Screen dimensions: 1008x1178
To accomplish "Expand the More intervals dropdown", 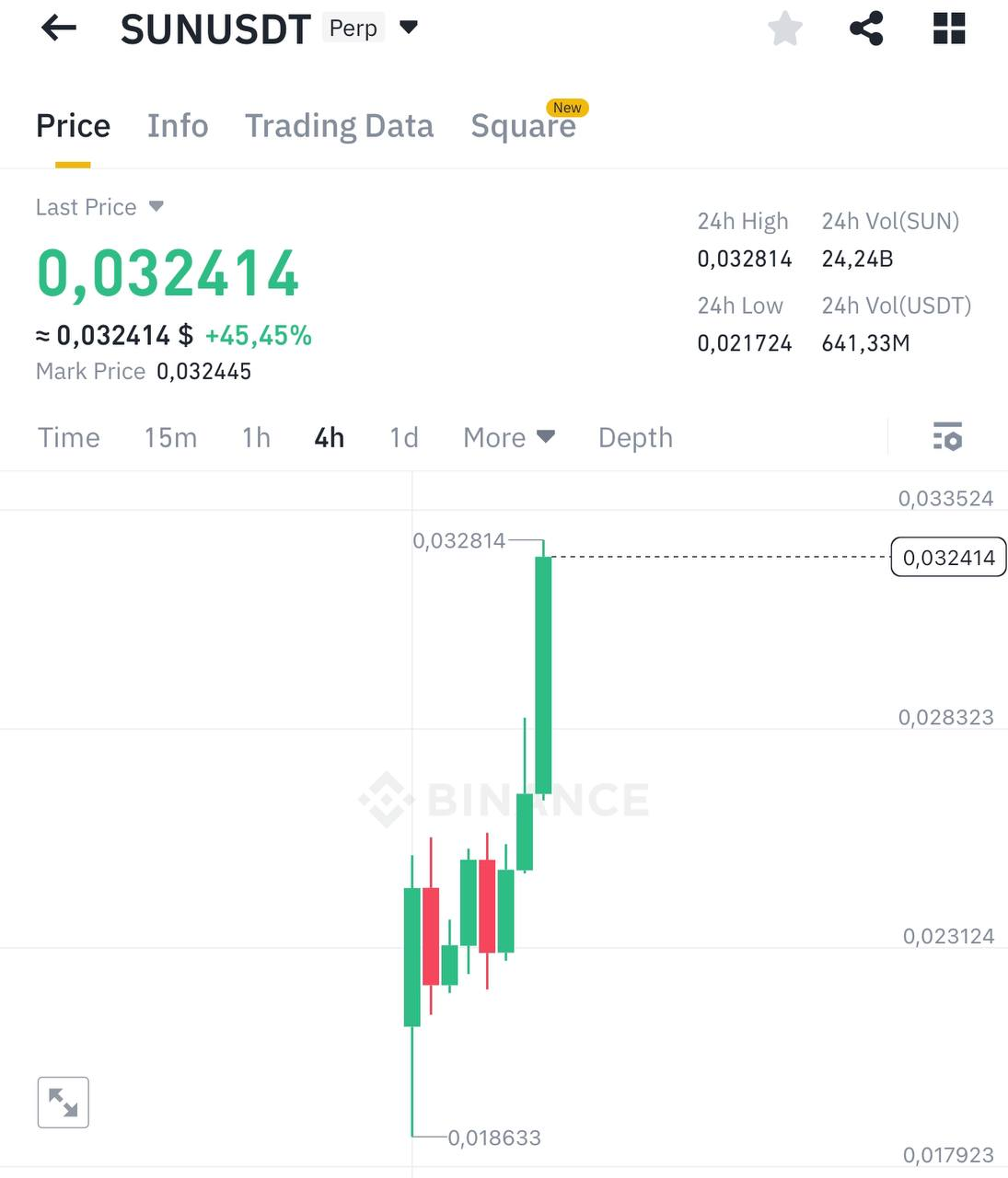I will 508,437.
